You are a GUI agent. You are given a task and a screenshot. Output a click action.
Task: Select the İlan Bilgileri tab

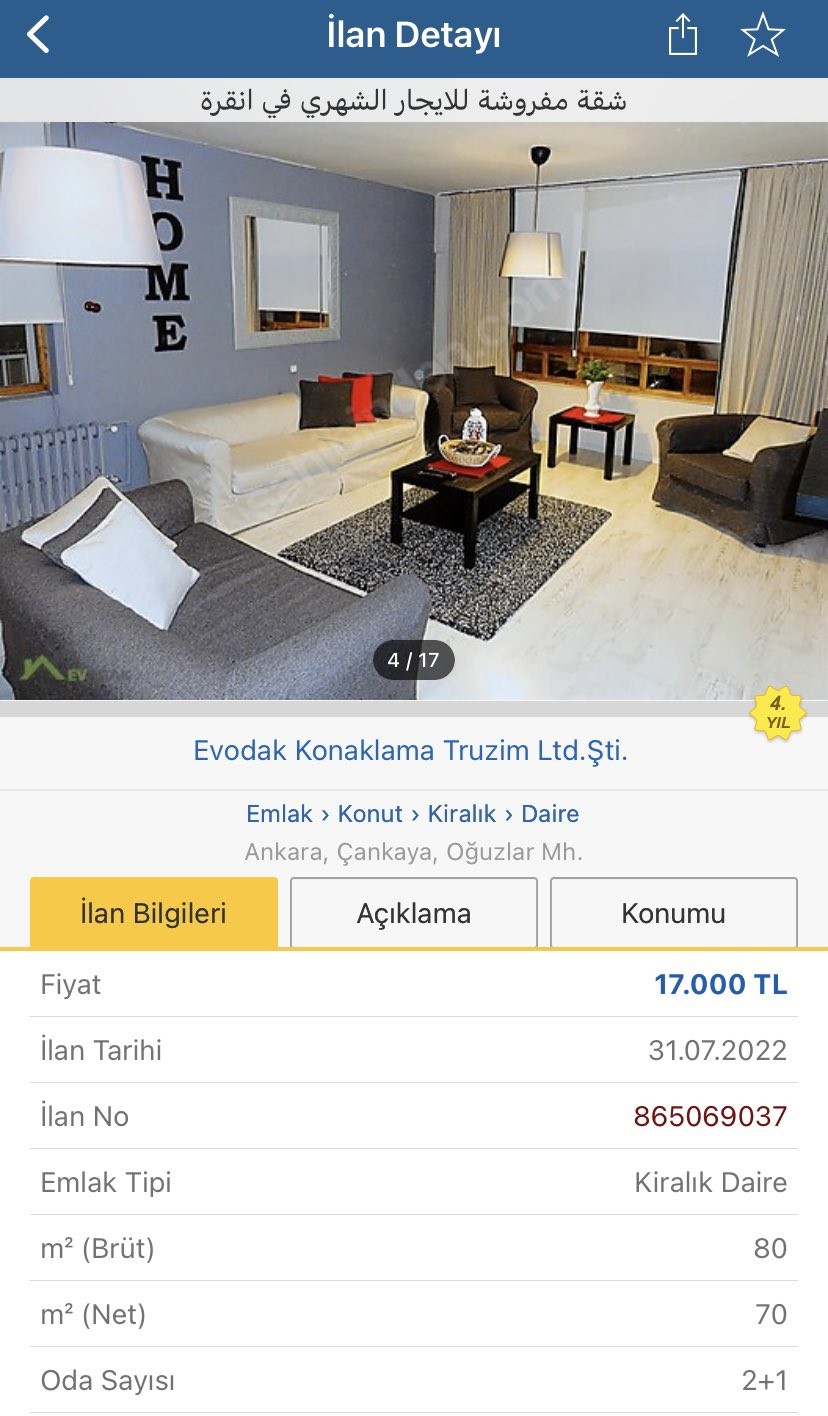154,913
